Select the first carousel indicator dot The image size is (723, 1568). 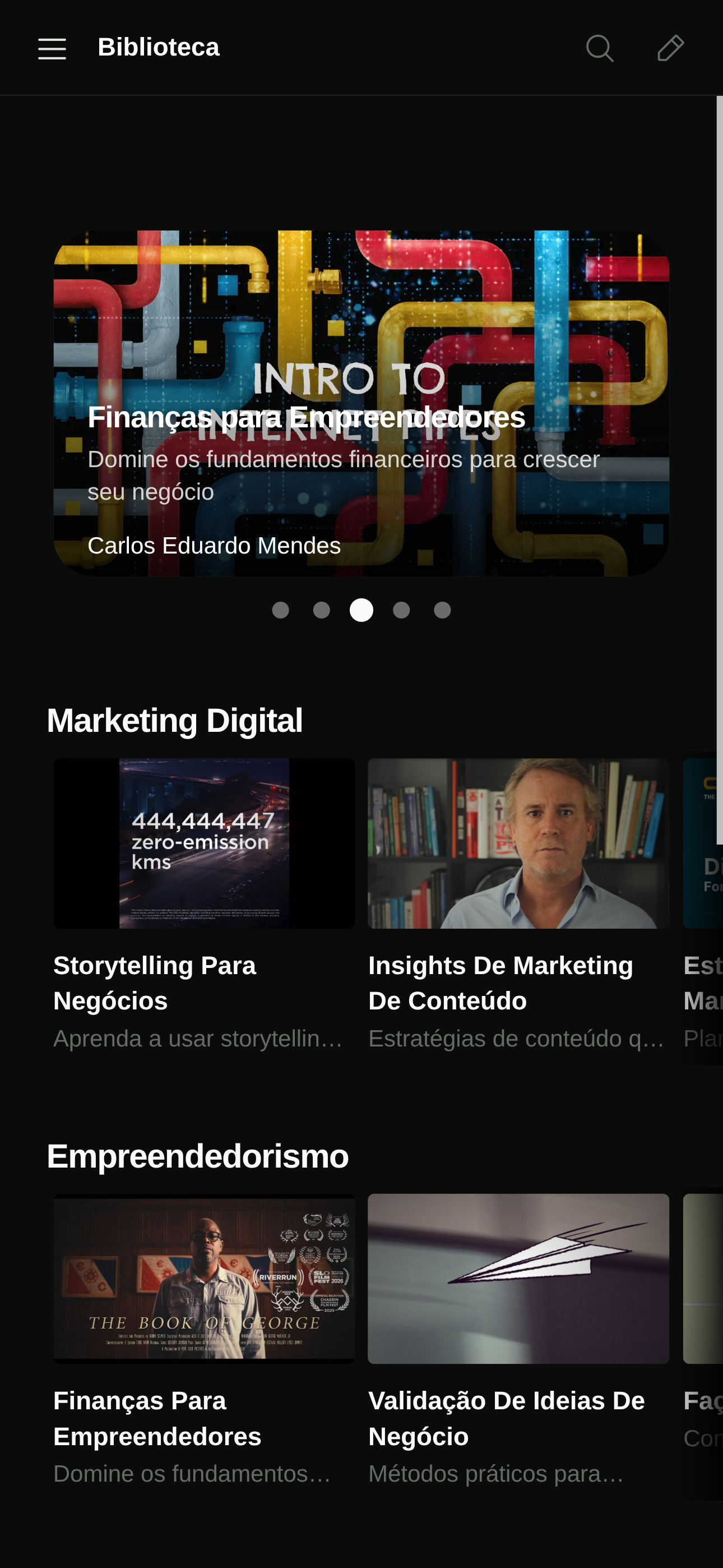(281, 609)
